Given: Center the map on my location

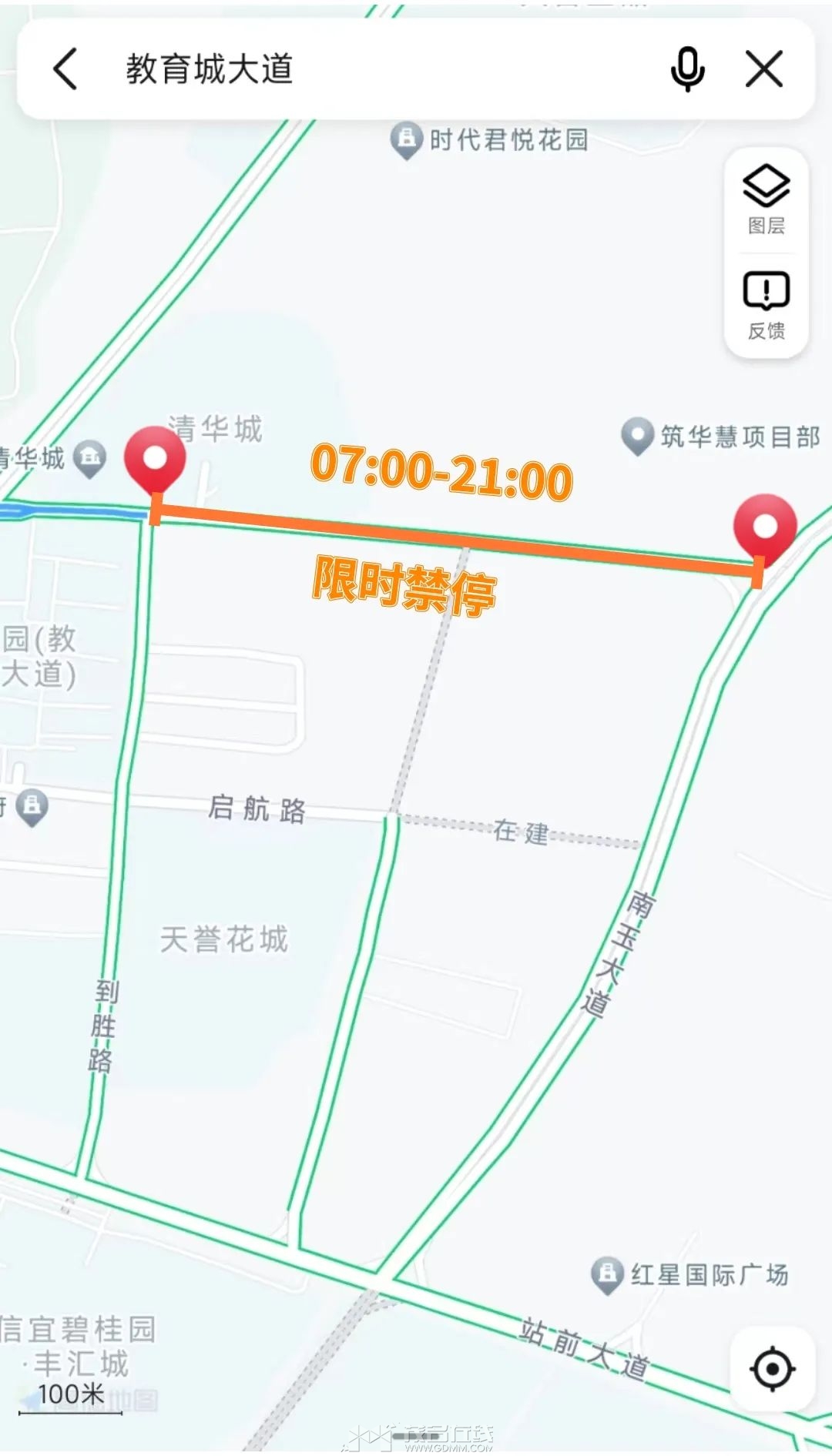Looking at the screenshot, I should (773, 1369).
